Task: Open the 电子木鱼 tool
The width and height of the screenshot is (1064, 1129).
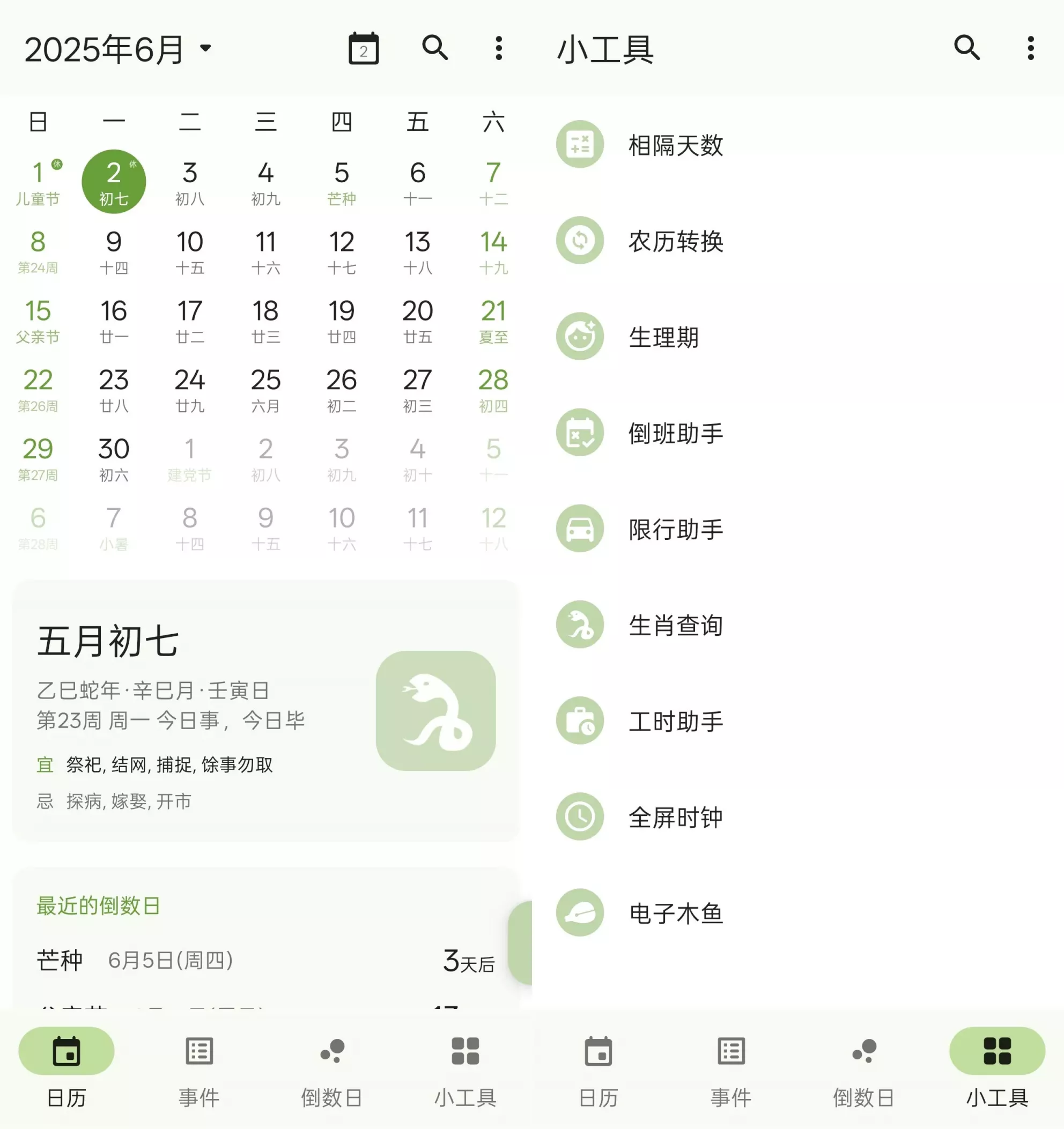Action: [675, 912]
